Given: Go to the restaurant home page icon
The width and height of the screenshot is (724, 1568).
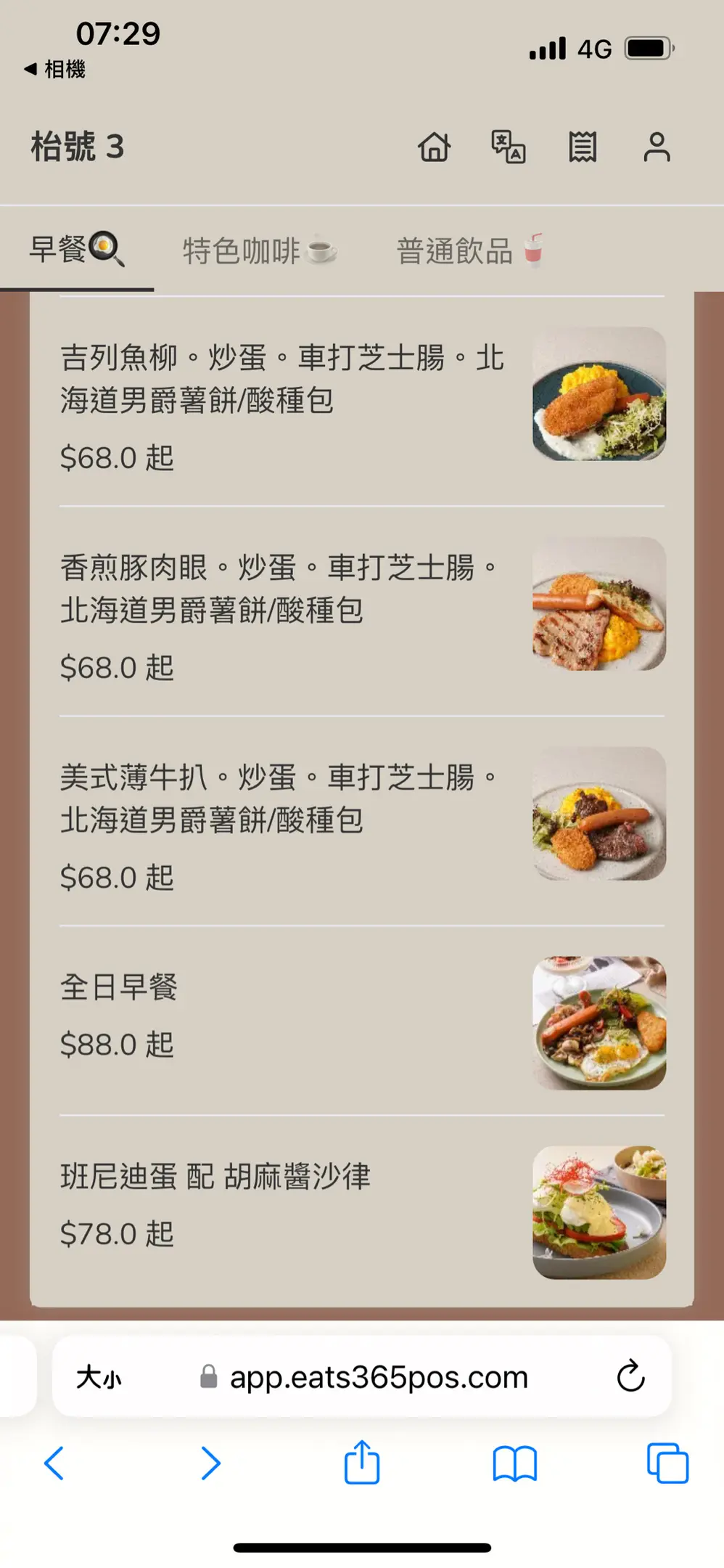Looking at the screenshot, I should click(434, 147).
